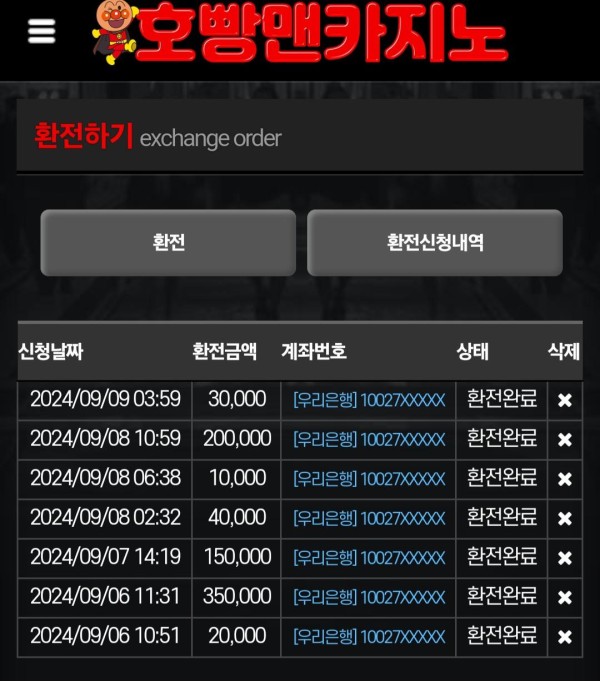Tap the 환전 button
Screen dimensions: 600x681
click(168, 243)
